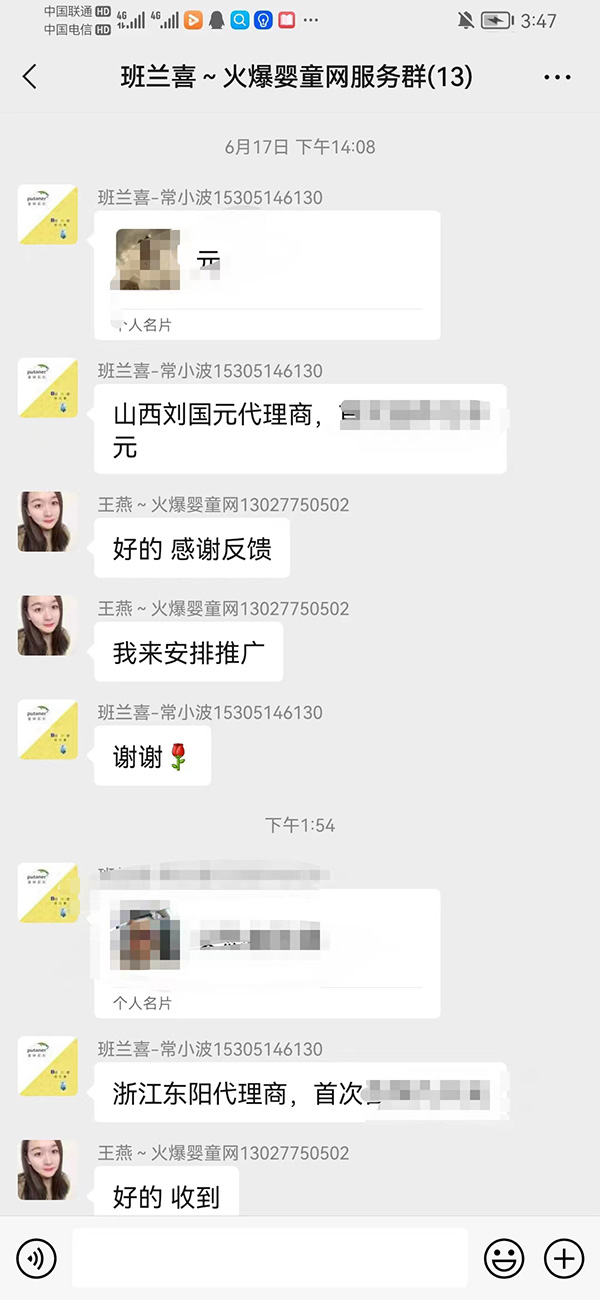Open the group chat overflow menu
The width and height of the screenshot is (600, 1300).
pyautogui.click(x=557, y=77)
